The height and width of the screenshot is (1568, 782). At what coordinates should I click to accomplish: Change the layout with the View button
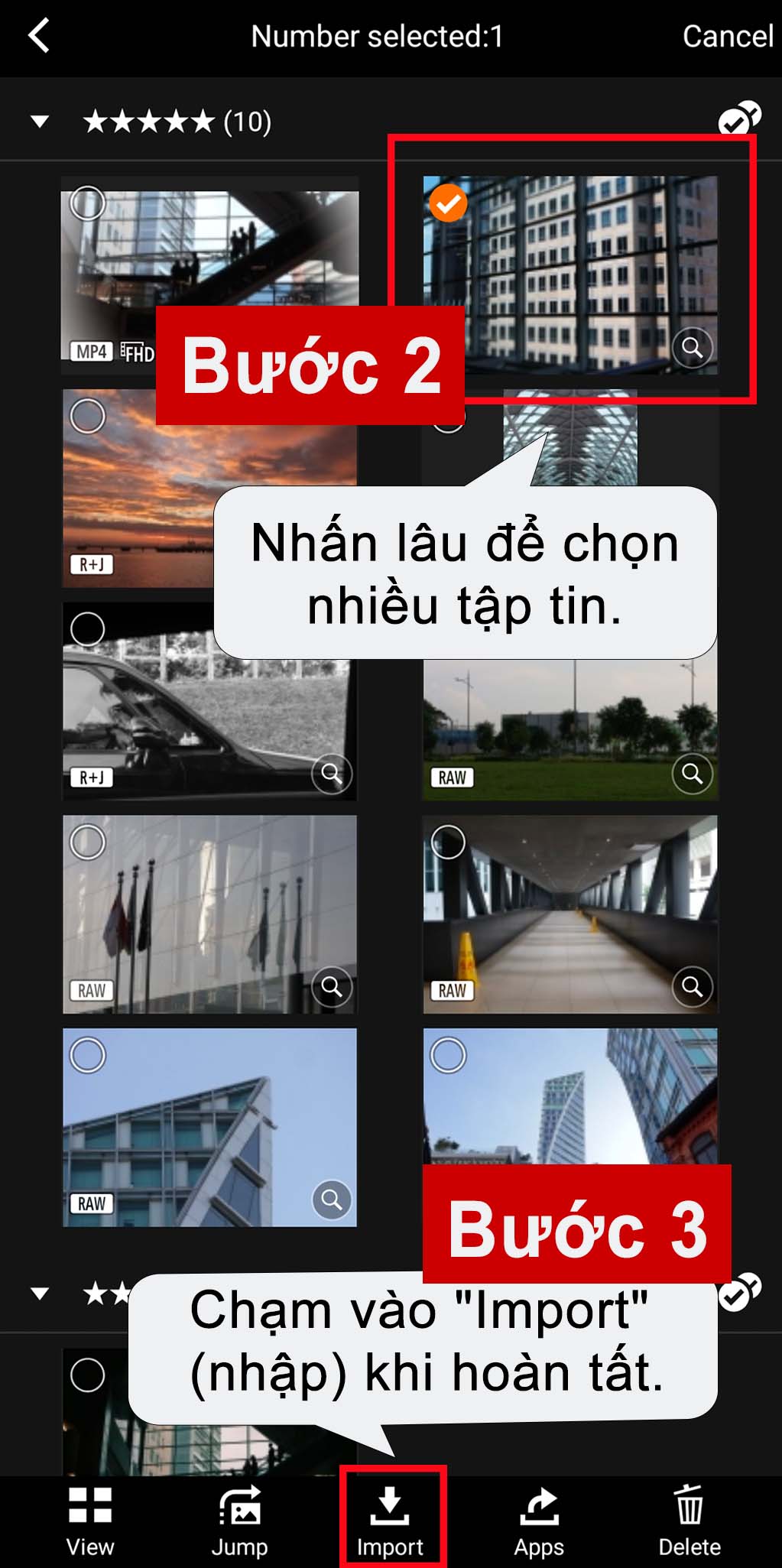[90, 1521]
